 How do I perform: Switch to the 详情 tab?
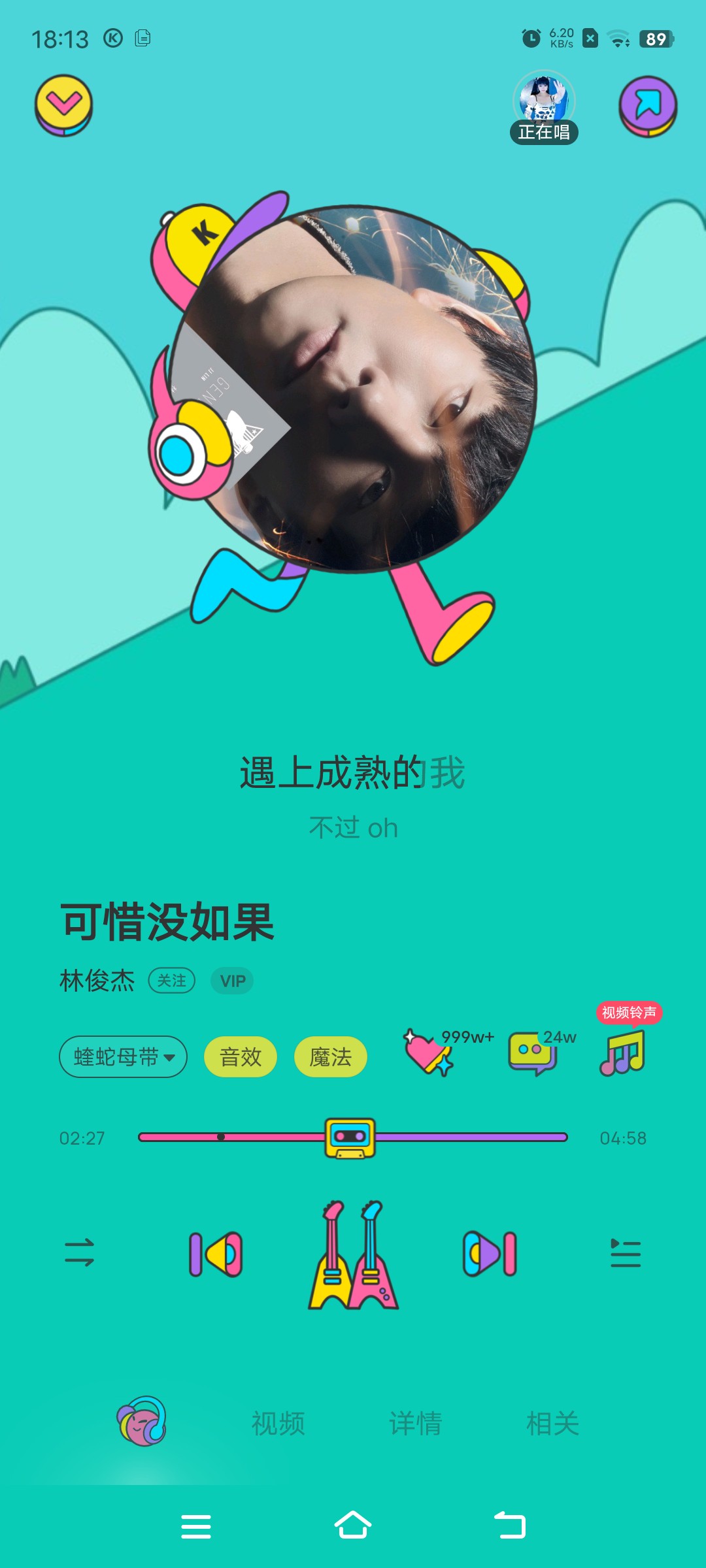[x=416, y=1424]
